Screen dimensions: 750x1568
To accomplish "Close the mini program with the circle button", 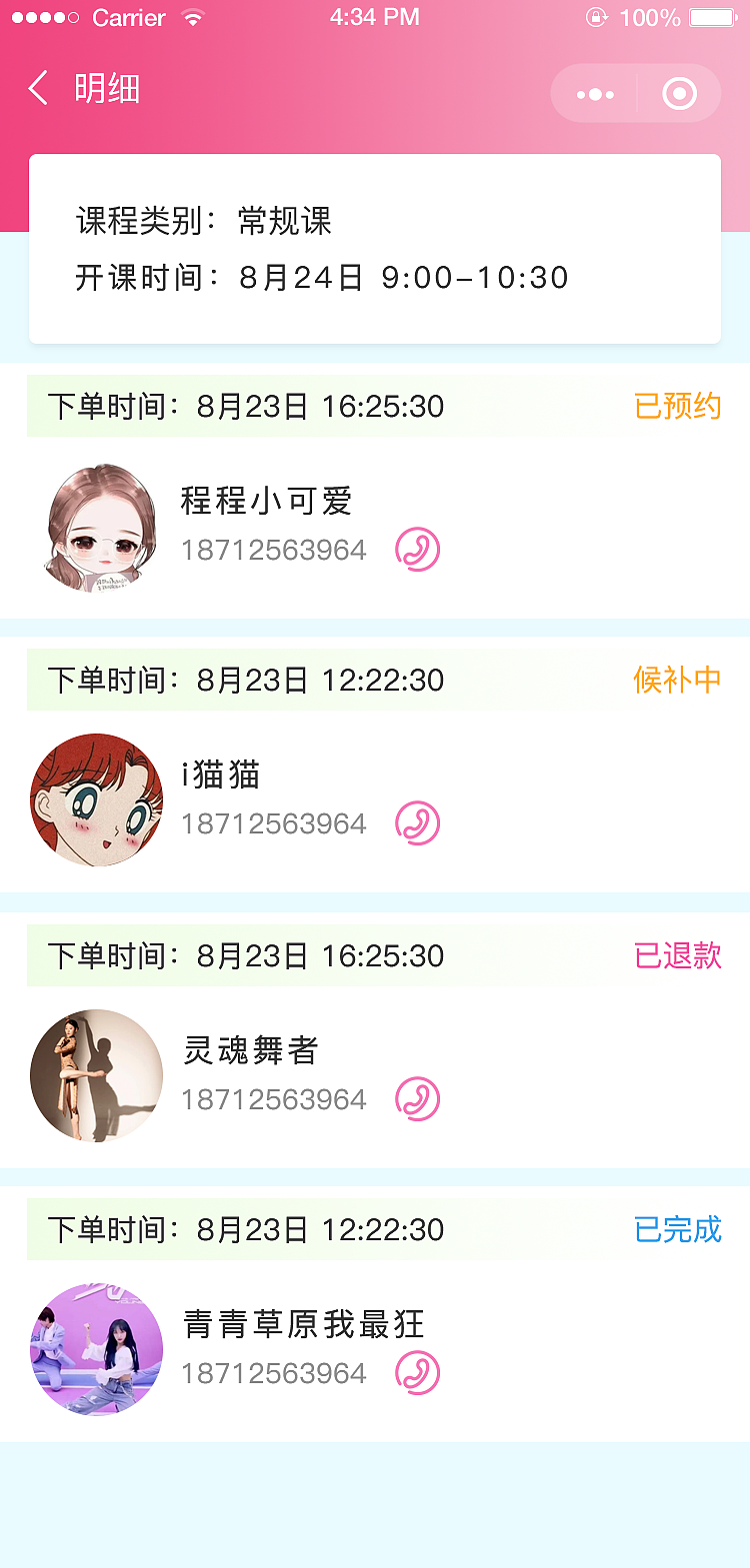I will (679, 94).
